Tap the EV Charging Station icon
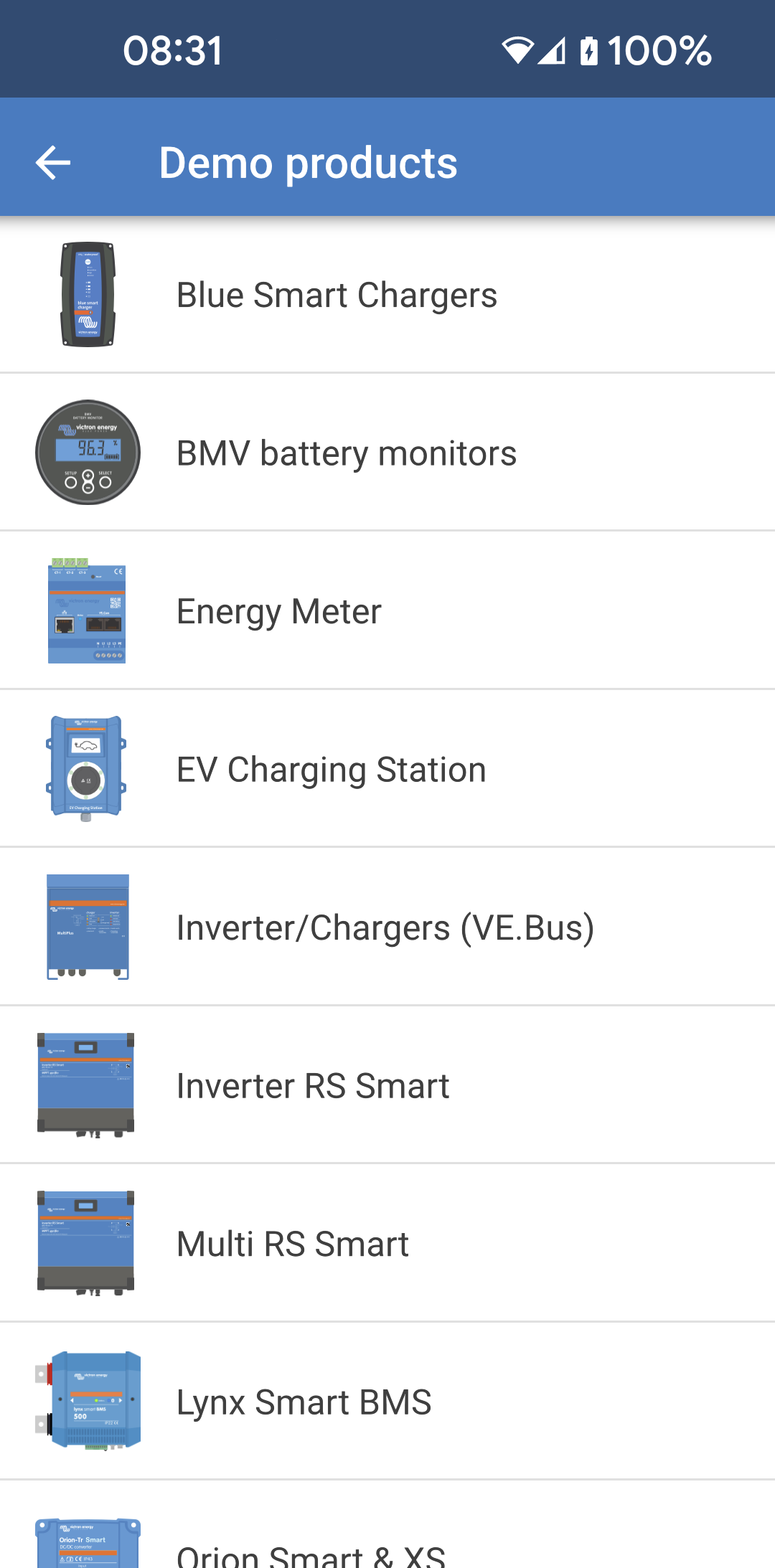Screen dimensions: 775x1568 (x=88, y=768)
